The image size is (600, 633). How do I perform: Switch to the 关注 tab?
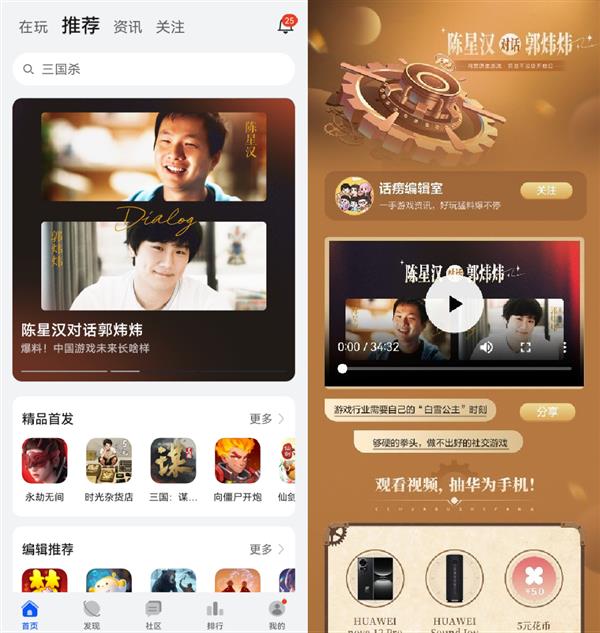click(x=170, y=27)
